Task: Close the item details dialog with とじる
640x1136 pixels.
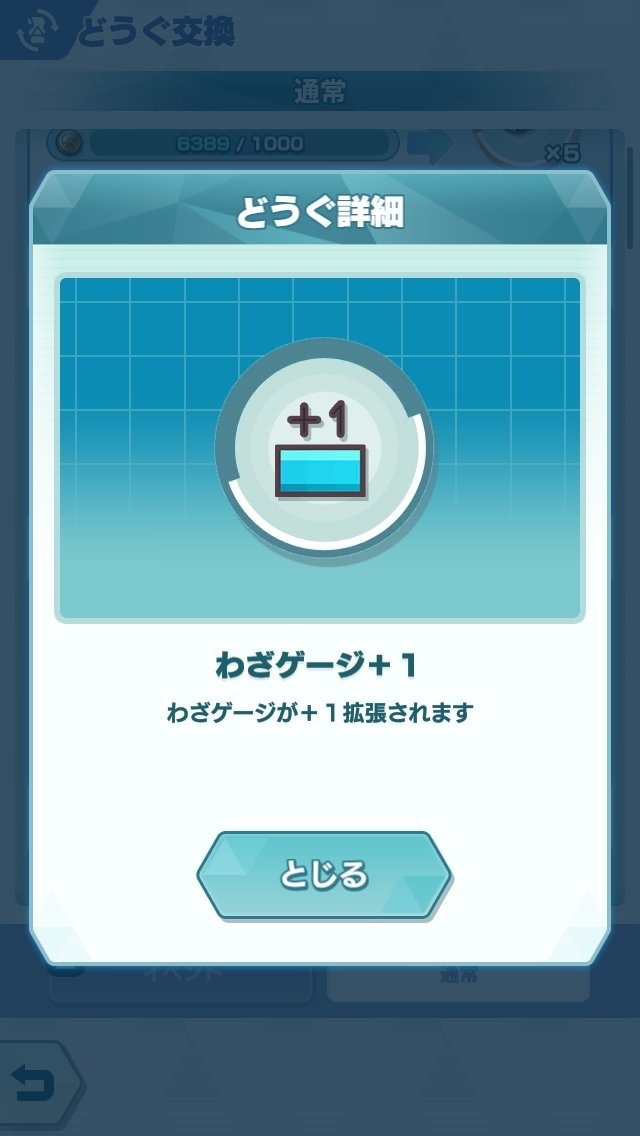Action: tap(323, 875)
